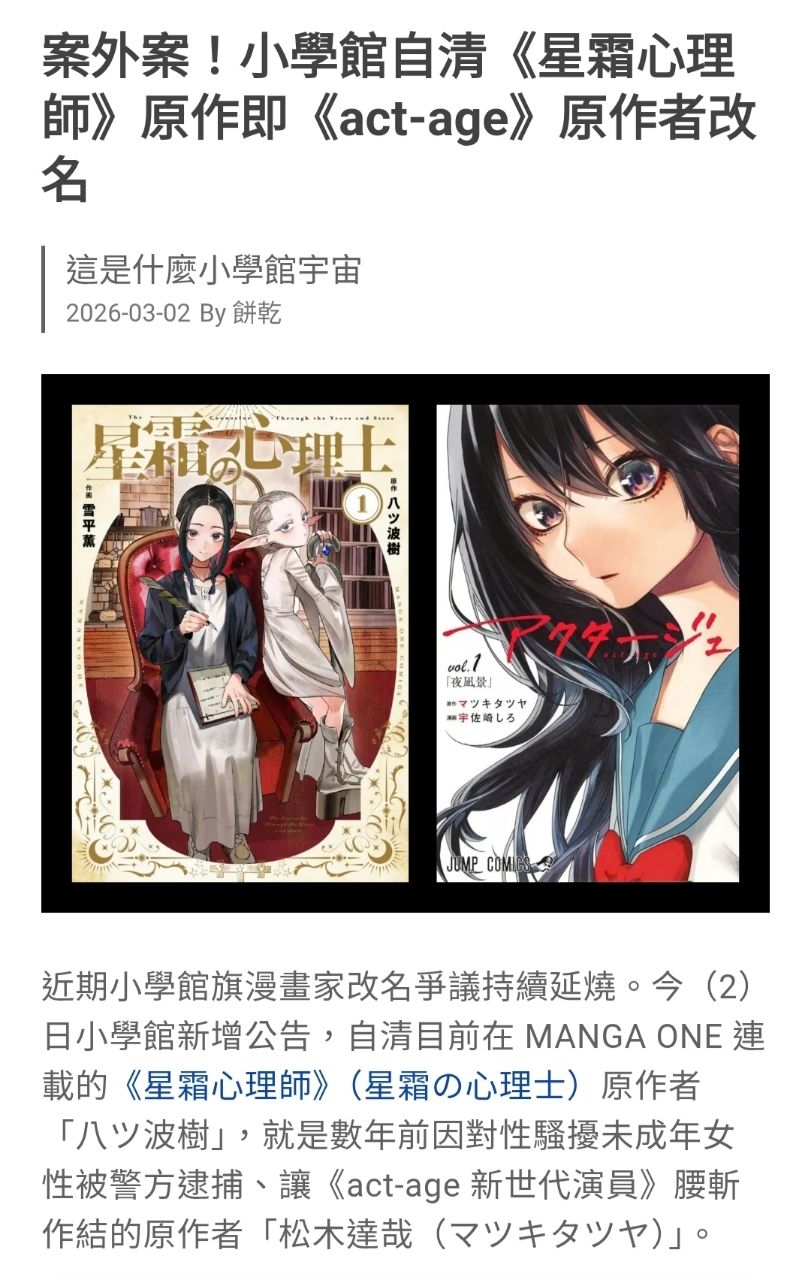Open the 《星霜心理師》(星霜の心理士) link
811x1280 pixels.
(x=350, y=1085)
